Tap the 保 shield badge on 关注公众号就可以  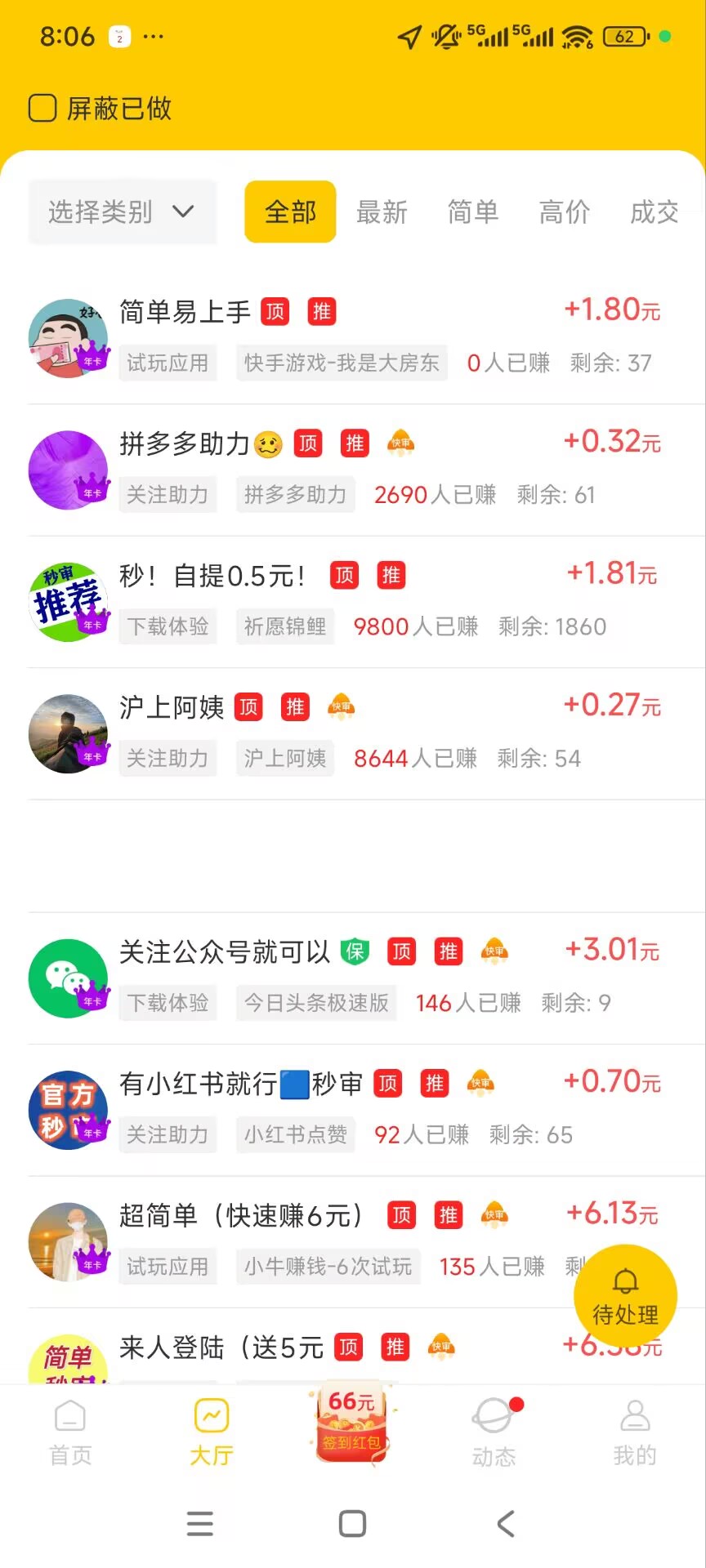tap(355, 951)
